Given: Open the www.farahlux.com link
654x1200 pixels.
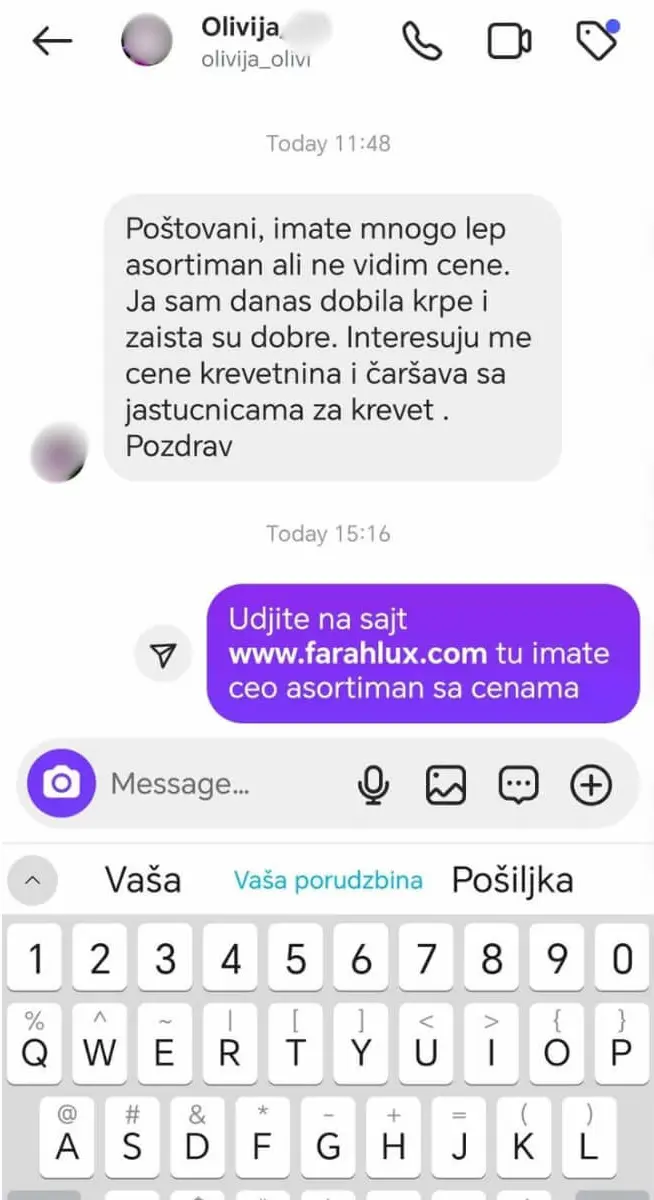Looking at the screenshot, I should [357, 654].
